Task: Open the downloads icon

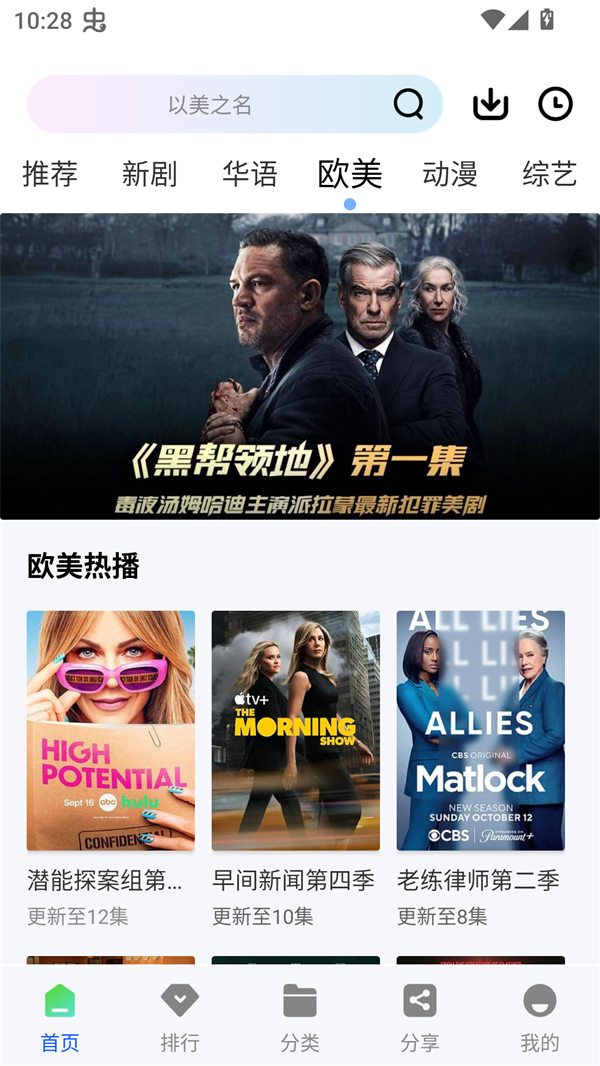Action: coord(490,104)
